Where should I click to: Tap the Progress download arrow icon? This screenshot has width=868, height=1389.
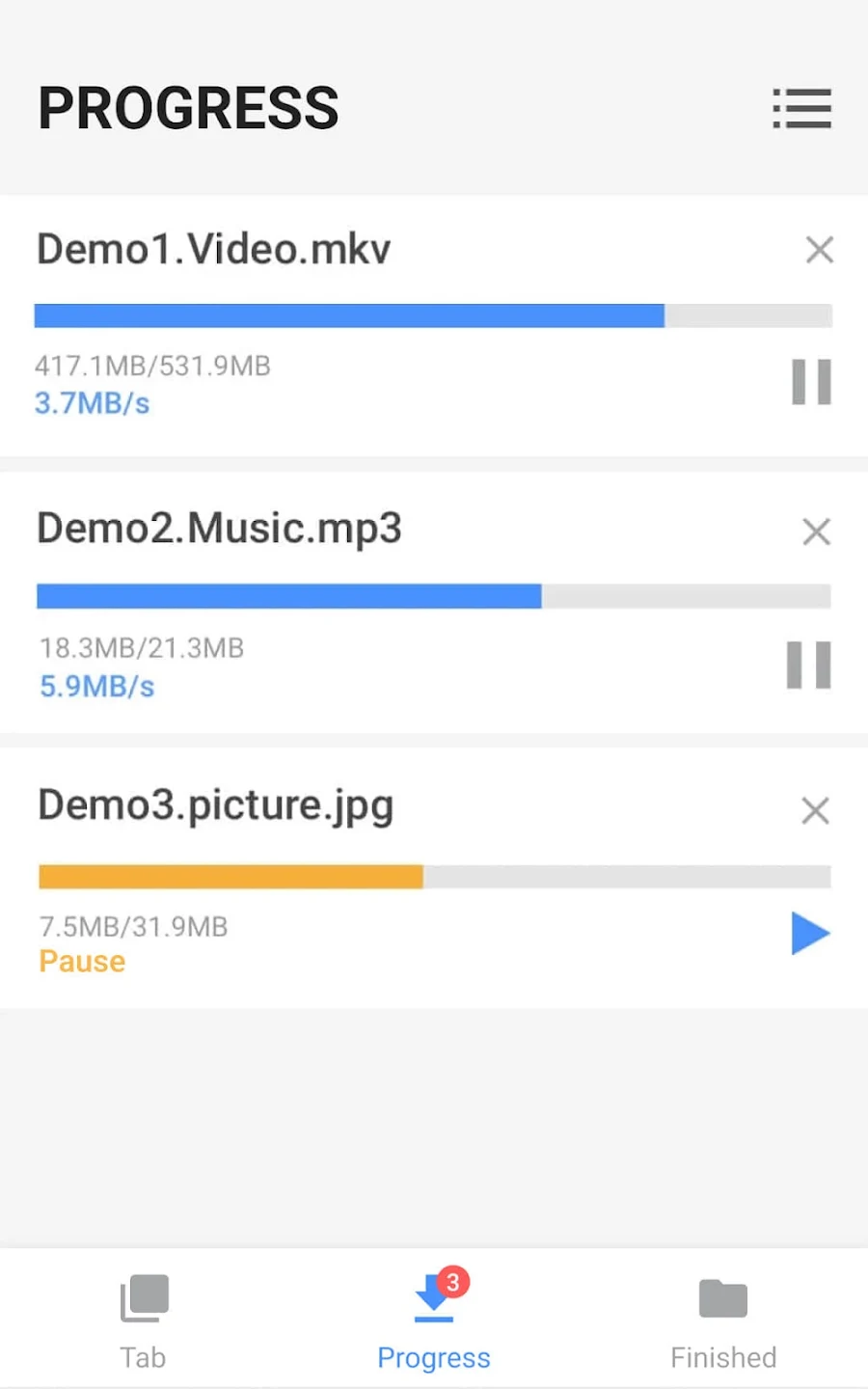433,1299
